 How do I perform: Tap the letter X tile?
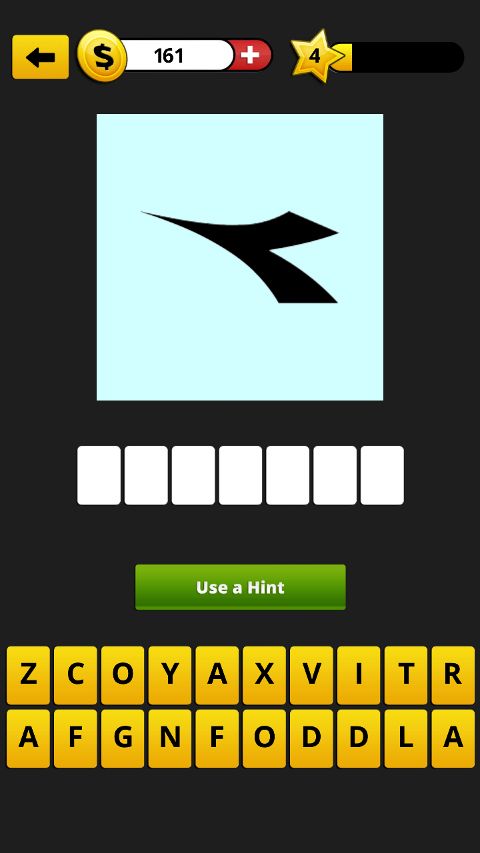pos(264,675)
